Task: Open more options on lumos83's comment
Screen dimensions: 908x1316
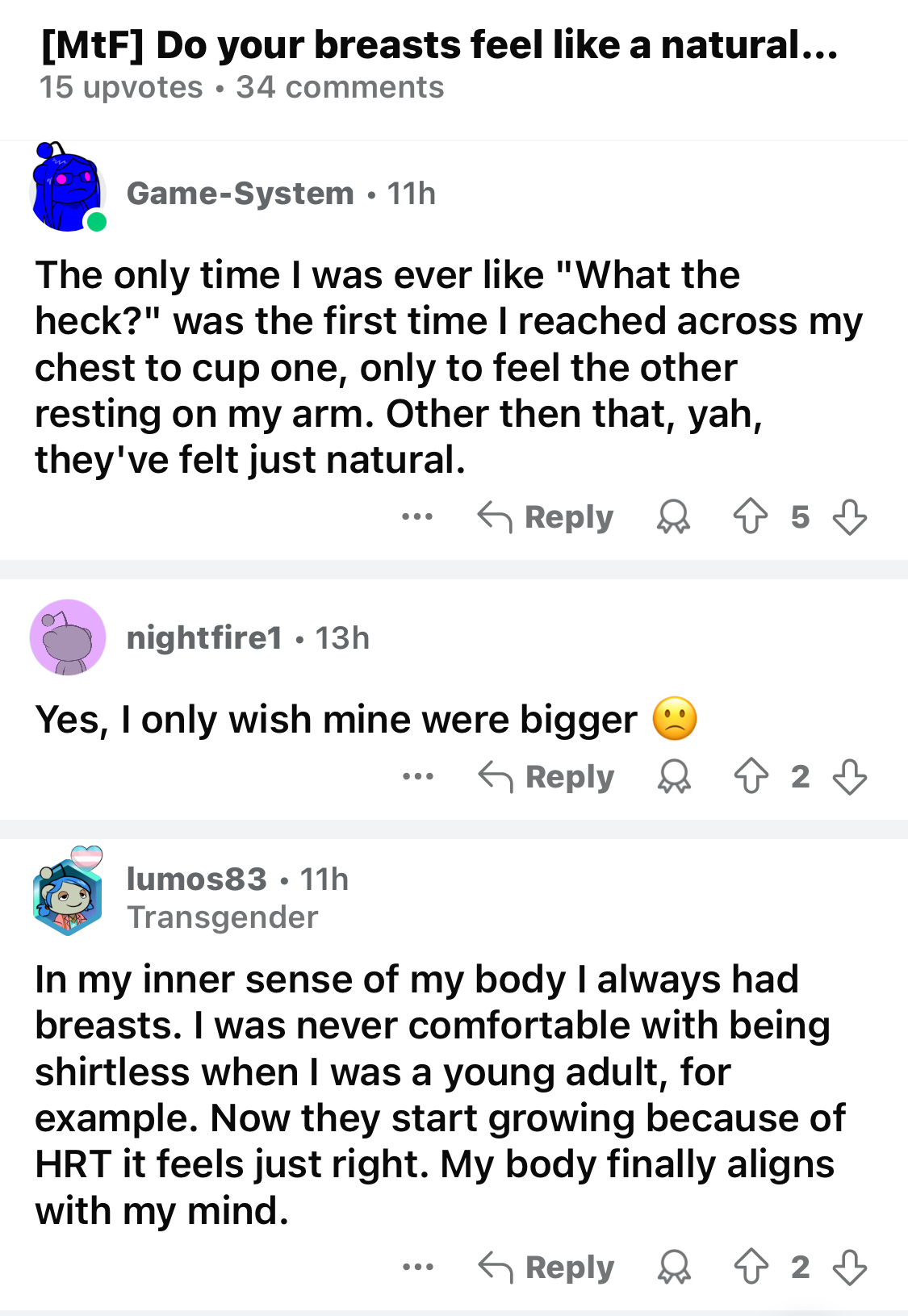Action: (x=417, y=1267)
